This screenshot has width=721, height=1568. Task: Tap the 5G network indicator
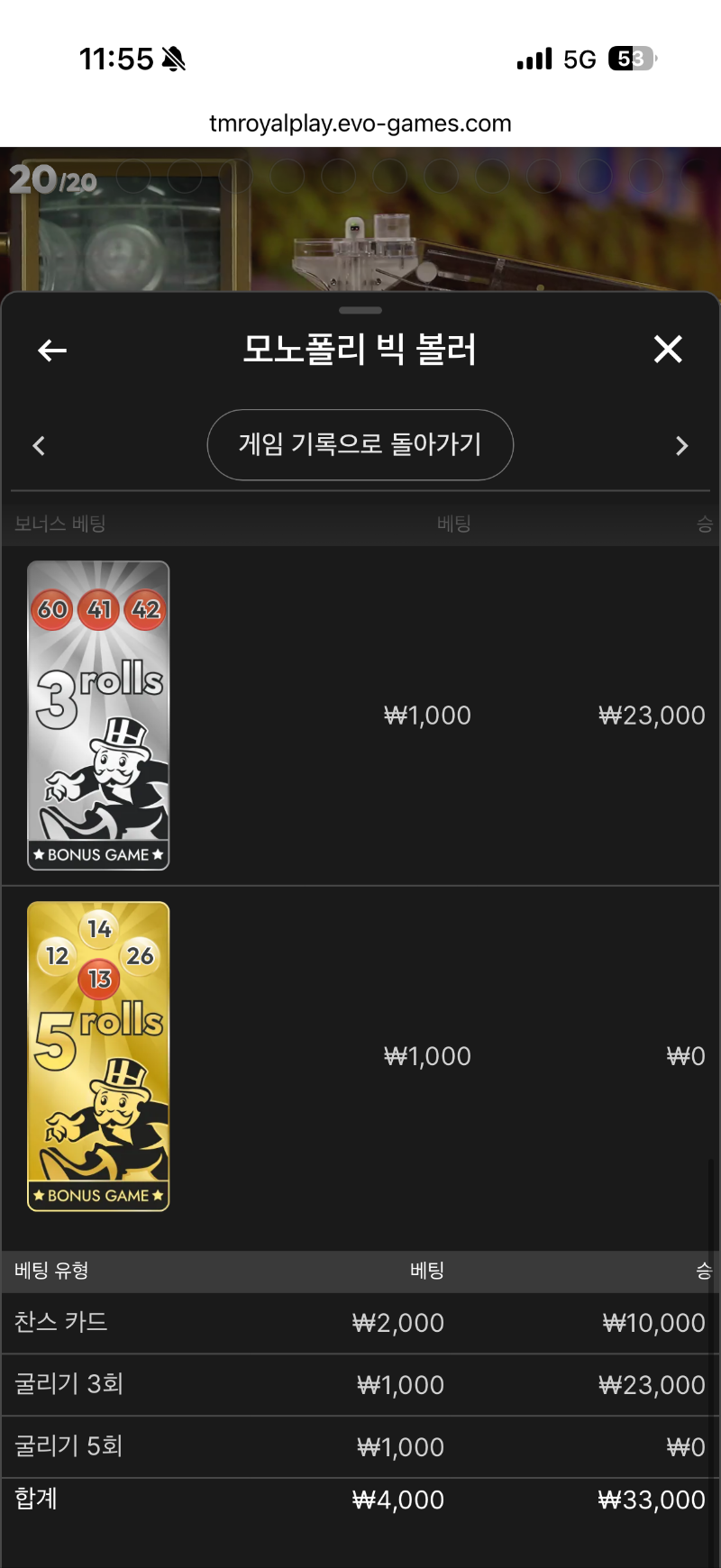[x=578, y=58]
